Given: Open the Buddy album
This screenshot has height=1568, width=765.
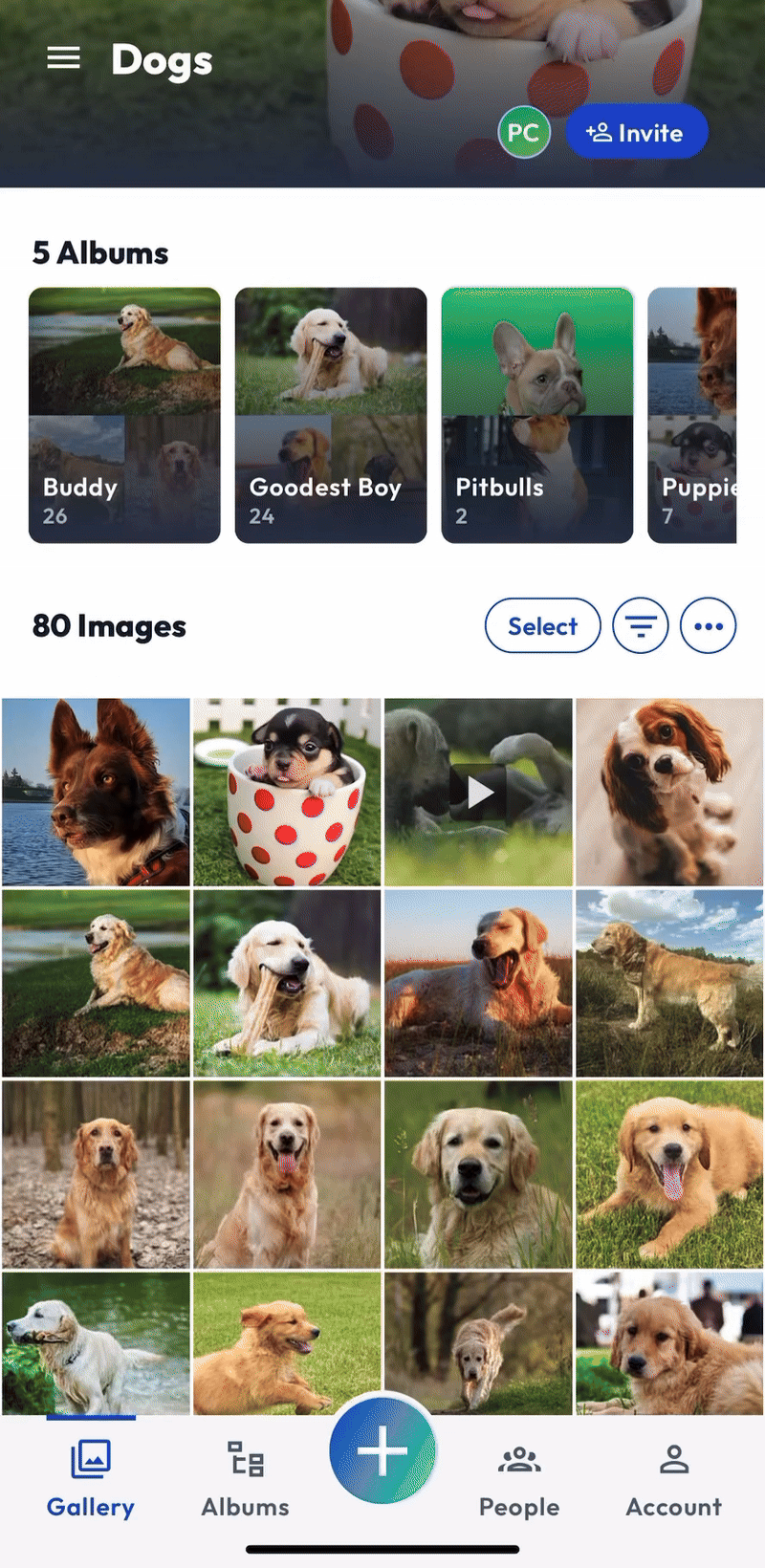Looking at the screenshot, I should click(124, 415).
